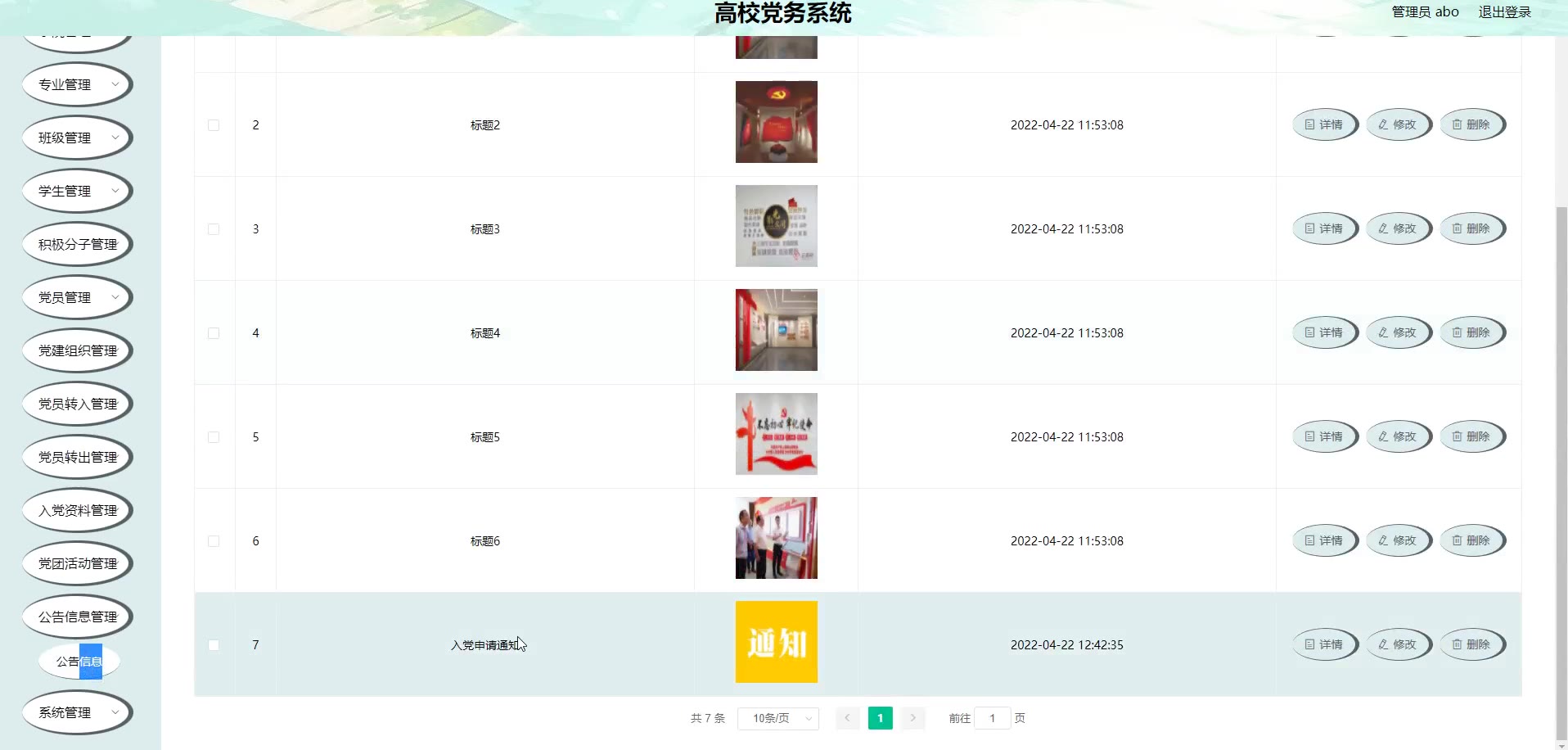Open 党团活动管理 section
Image resolution: width=1568 pixels, height=750 pixels.
(x=77, y=563)
